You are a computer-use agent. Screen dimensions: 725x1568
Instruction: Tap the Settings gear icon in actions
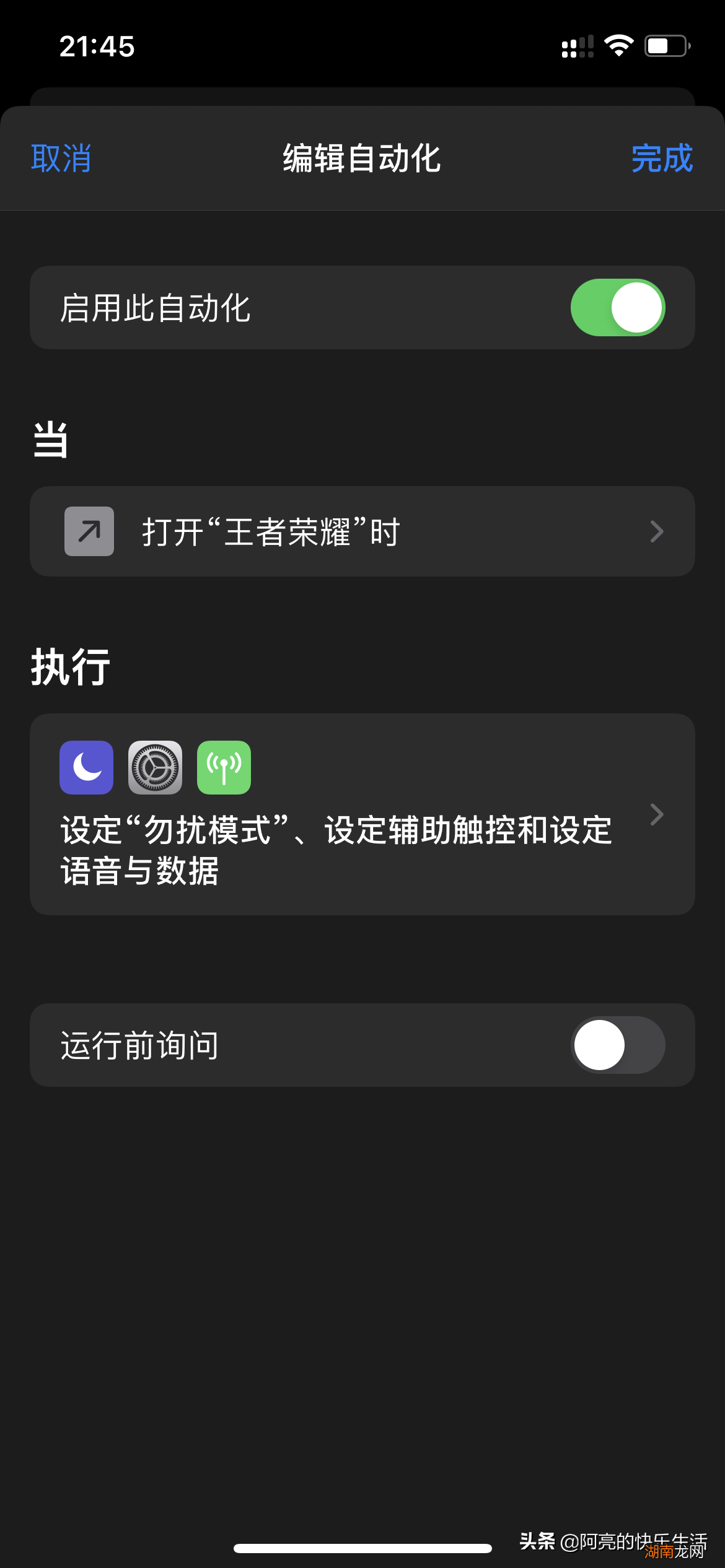coord(155,768)
